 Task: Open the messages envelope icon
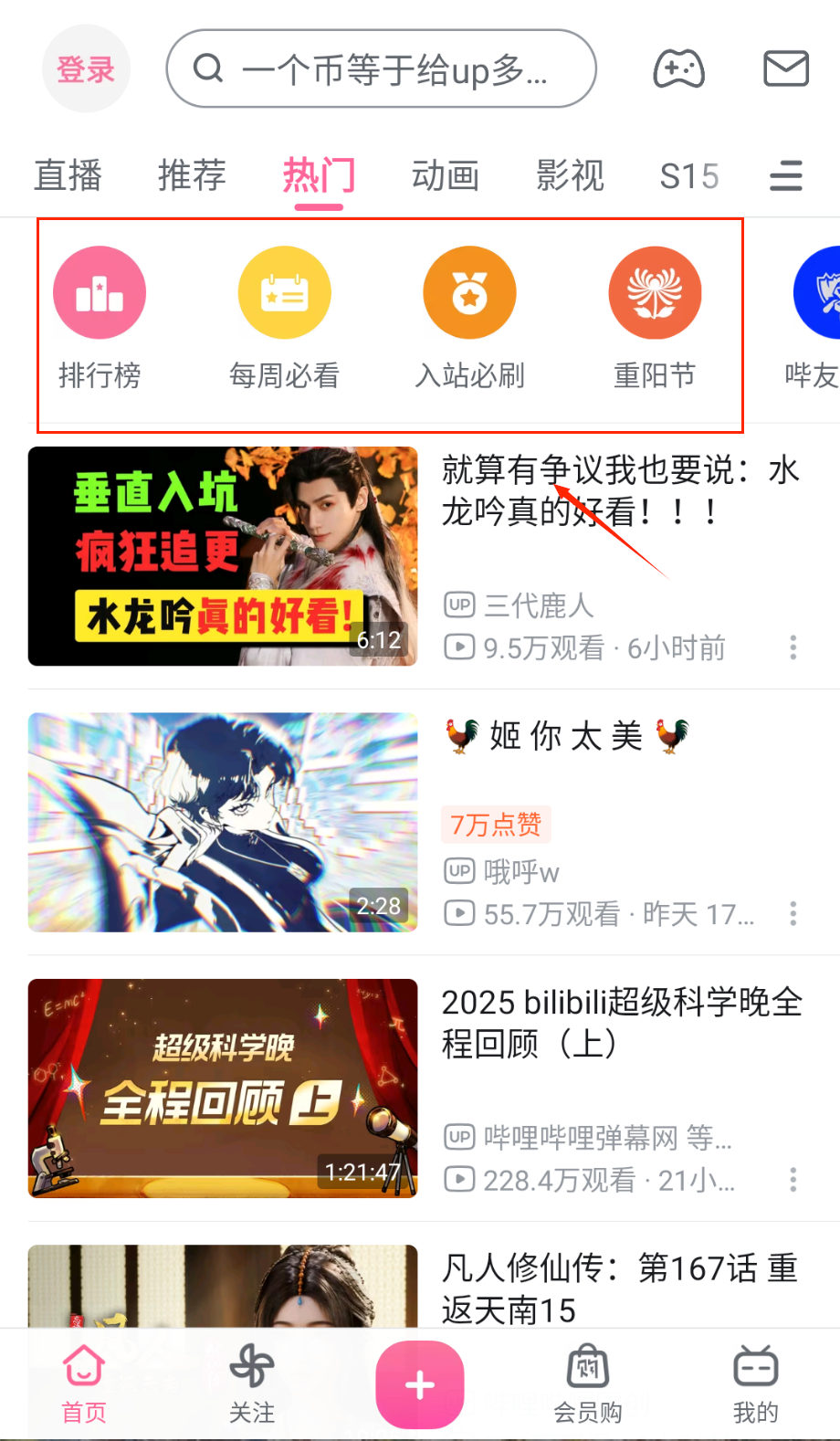pyautogui.click(x=785, y=69)
